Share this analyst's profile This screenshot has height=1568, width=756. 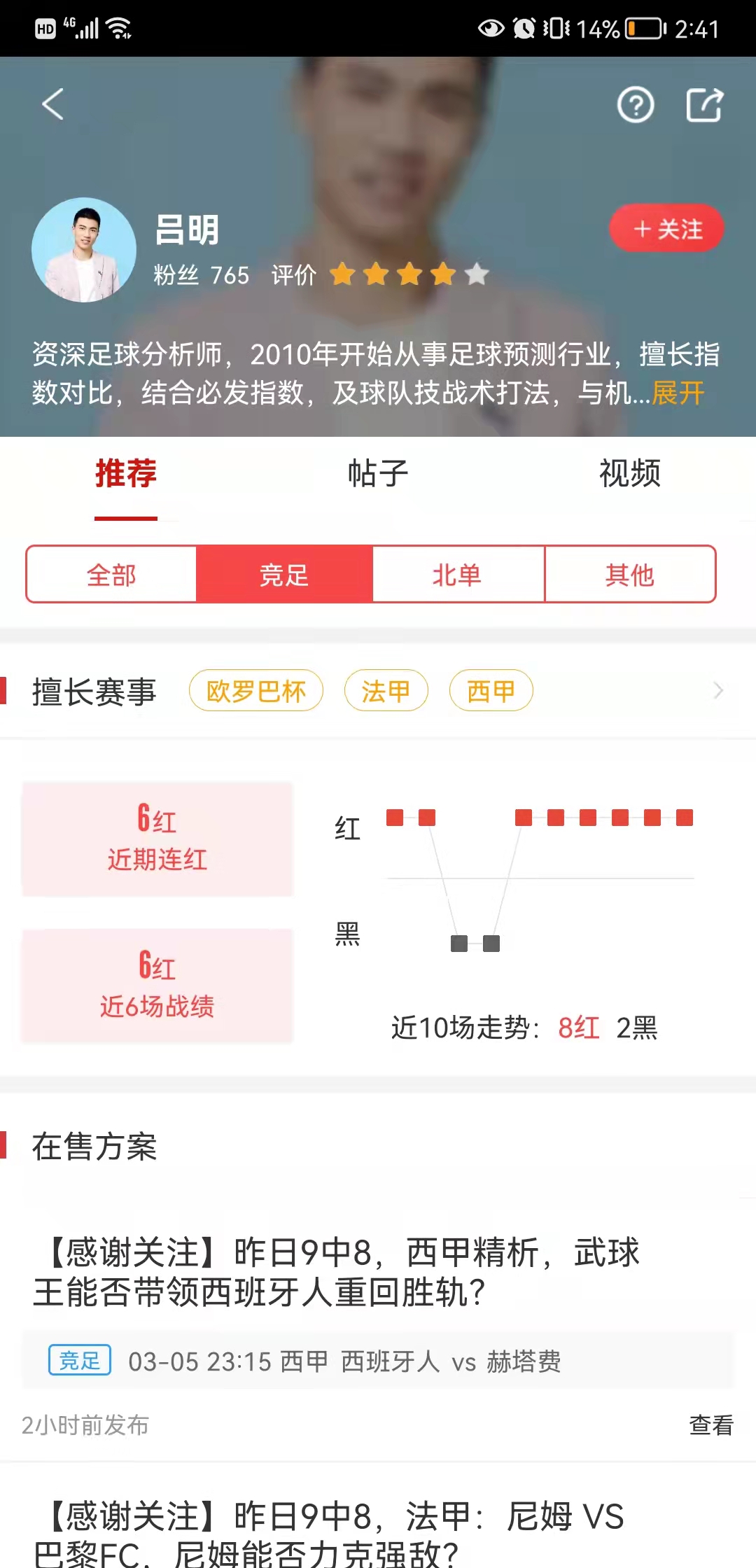703,106
